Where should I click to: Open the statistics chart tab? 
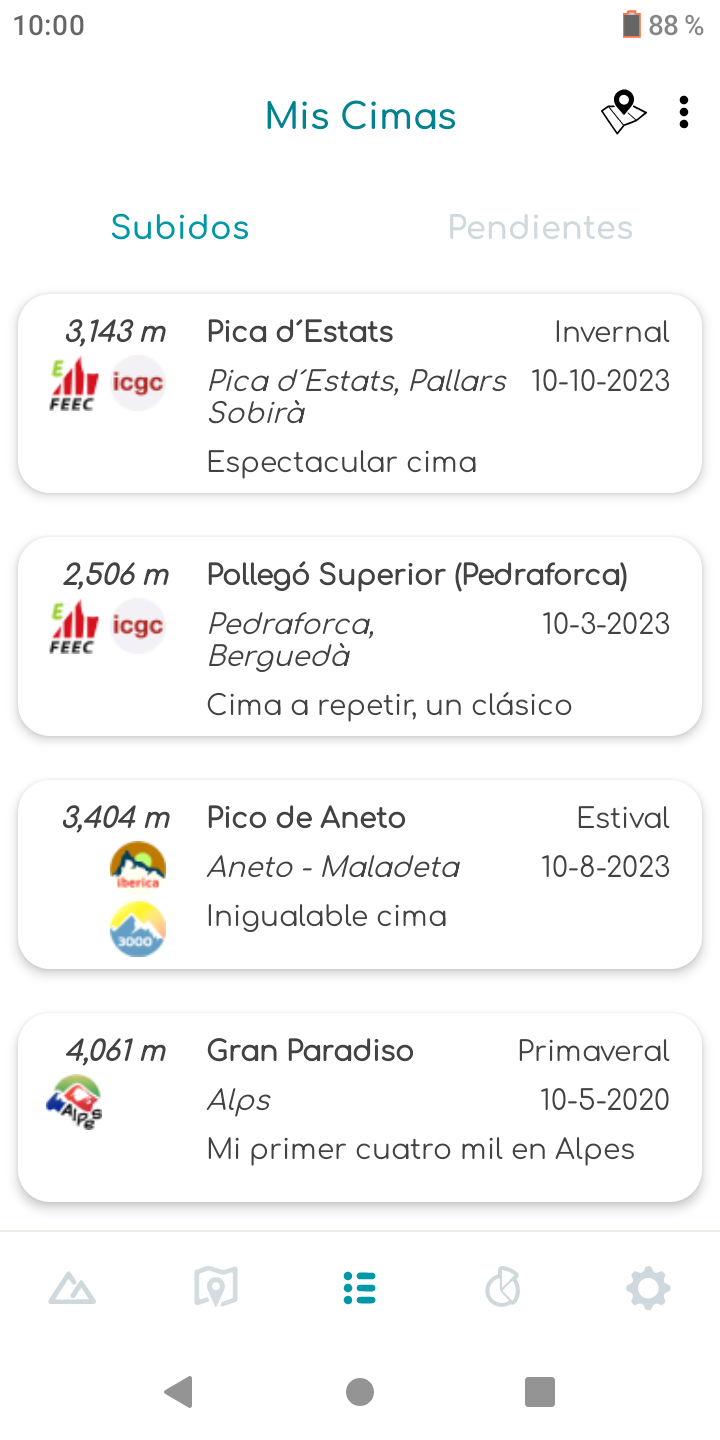[503, 1288]
